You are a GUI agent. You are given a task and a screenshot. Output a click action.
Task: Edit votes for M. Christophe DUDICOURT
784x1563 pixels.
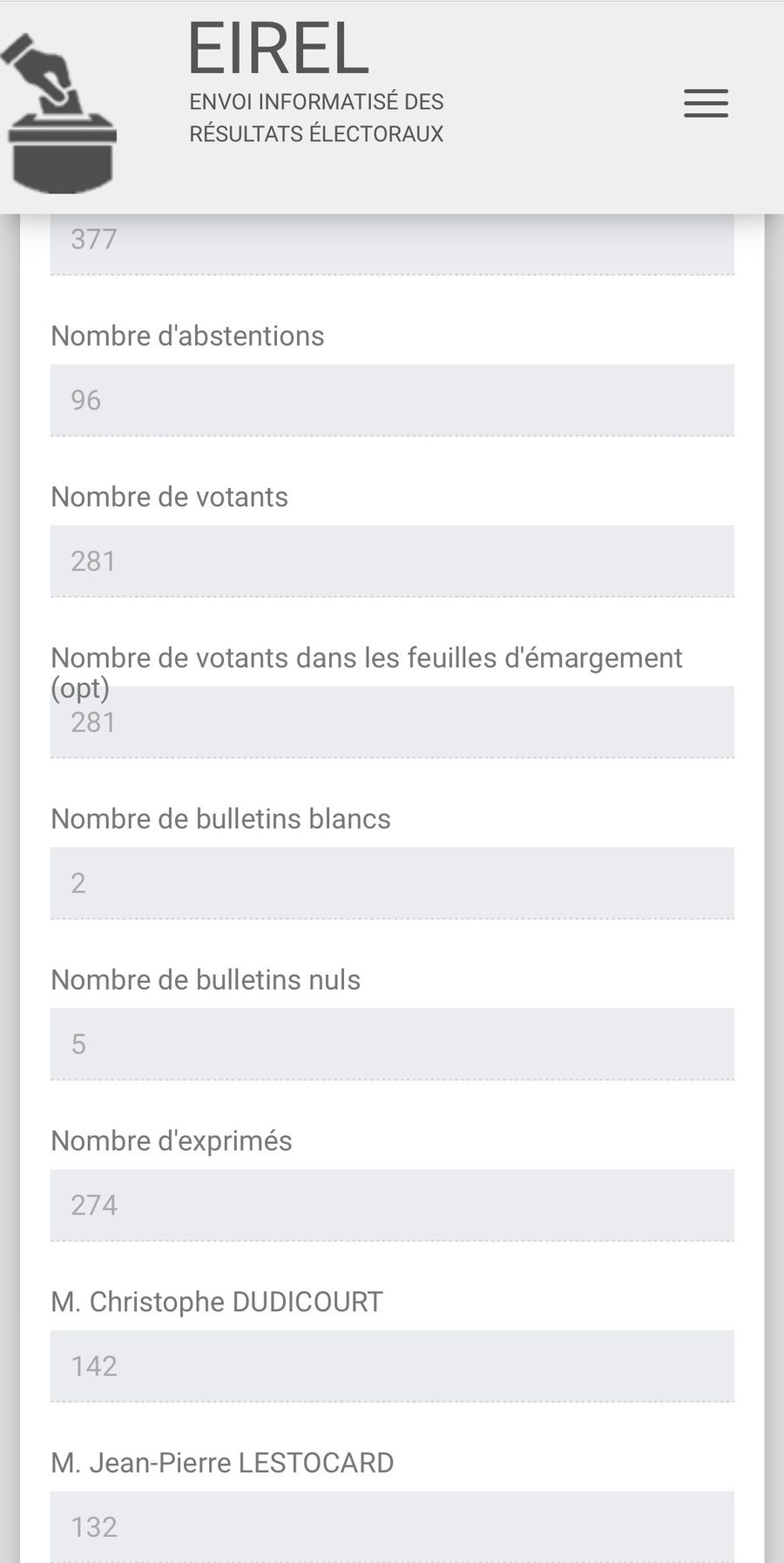pyautogui.click(x=392, y=1365)
